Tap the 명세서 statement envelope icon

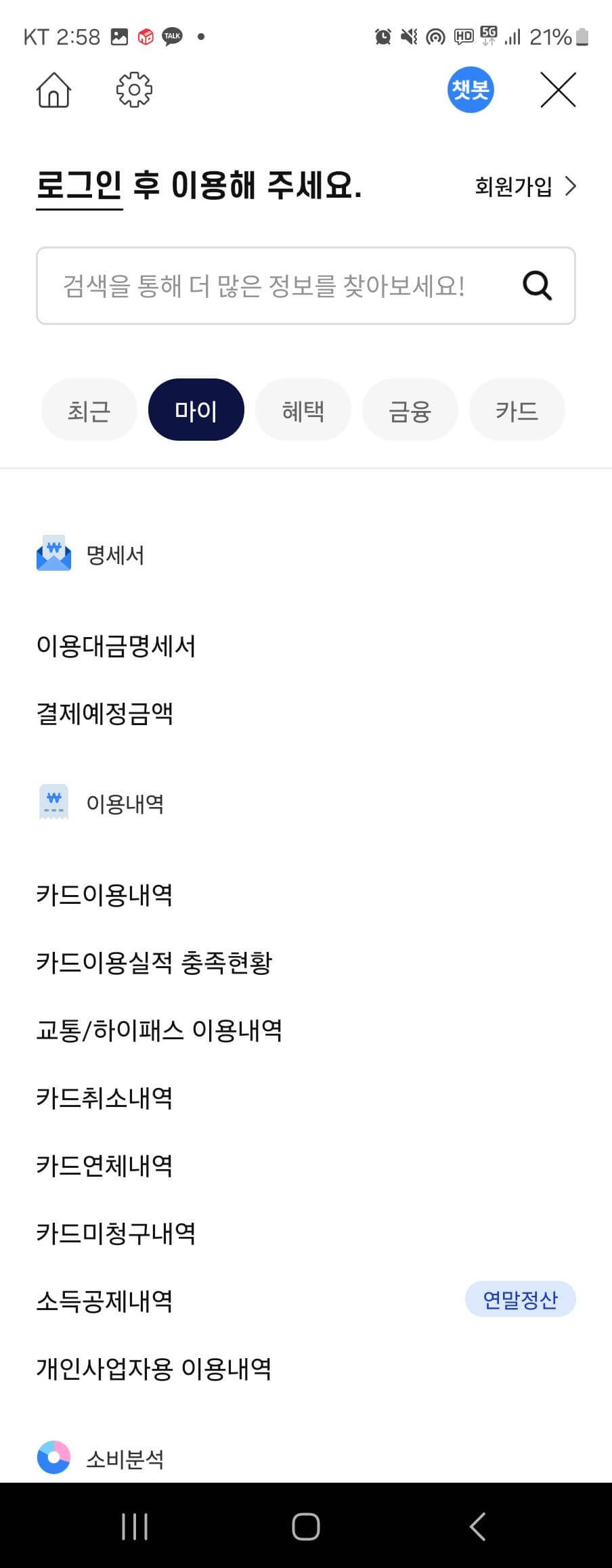click(x=53, y=554)
